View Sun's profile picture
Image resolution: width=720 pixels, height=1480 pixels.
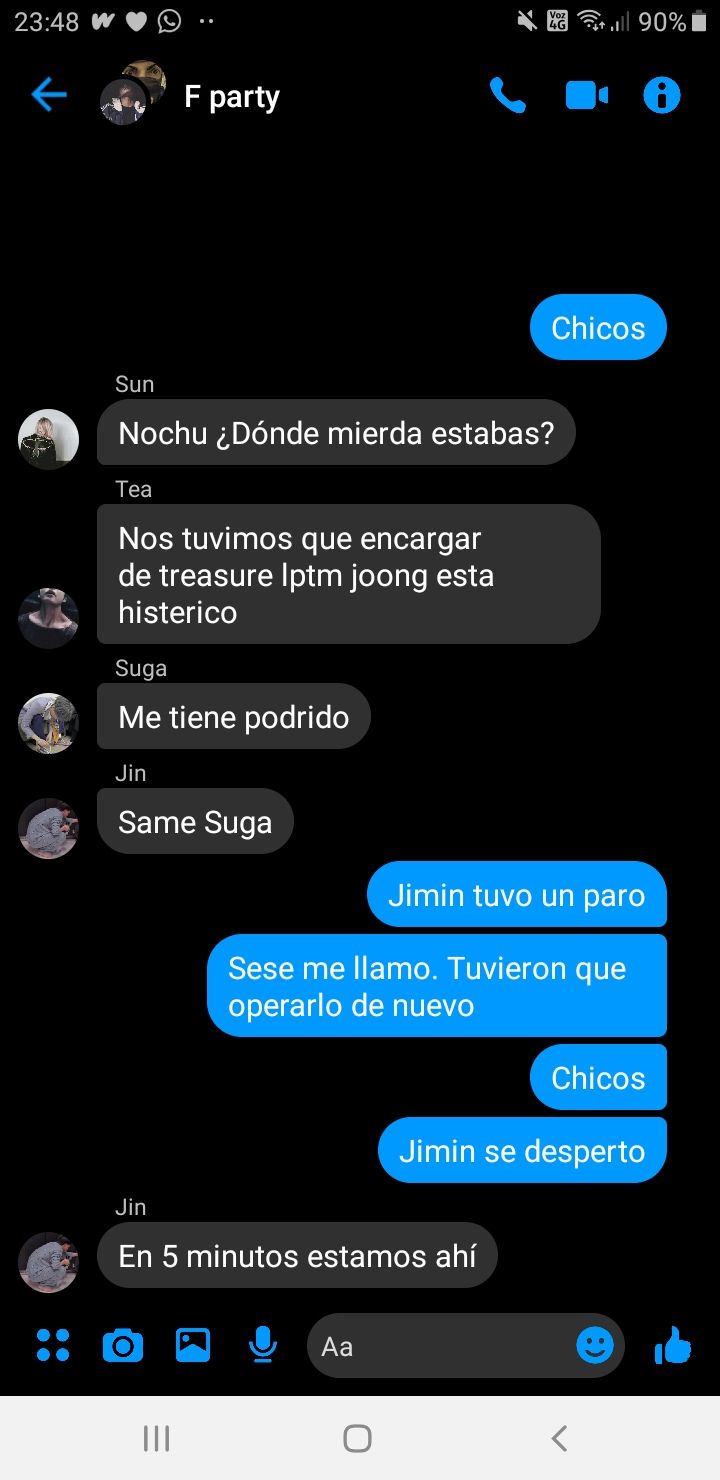coord(48,439)
